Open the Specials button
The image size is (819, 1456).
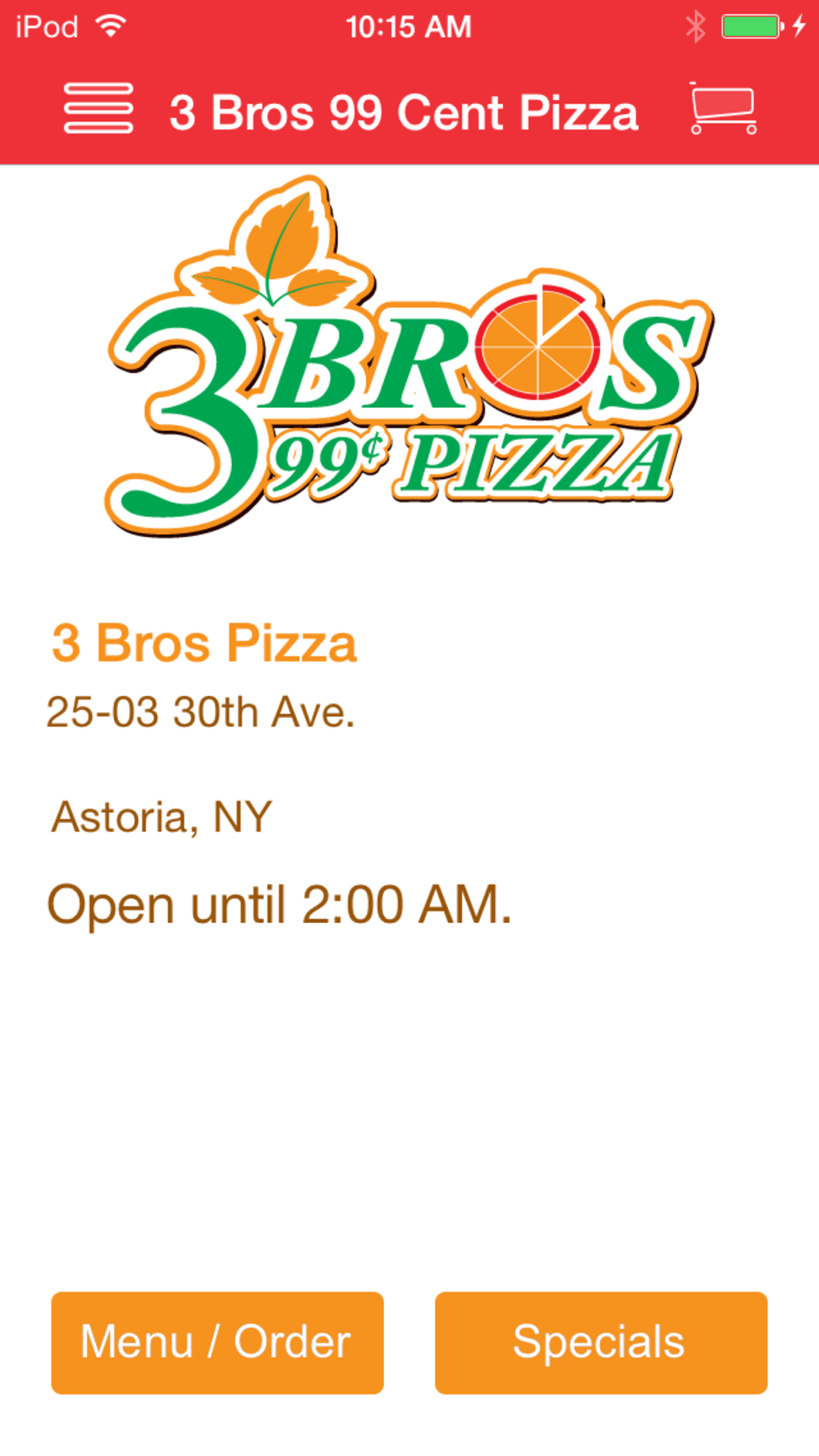600,1342
